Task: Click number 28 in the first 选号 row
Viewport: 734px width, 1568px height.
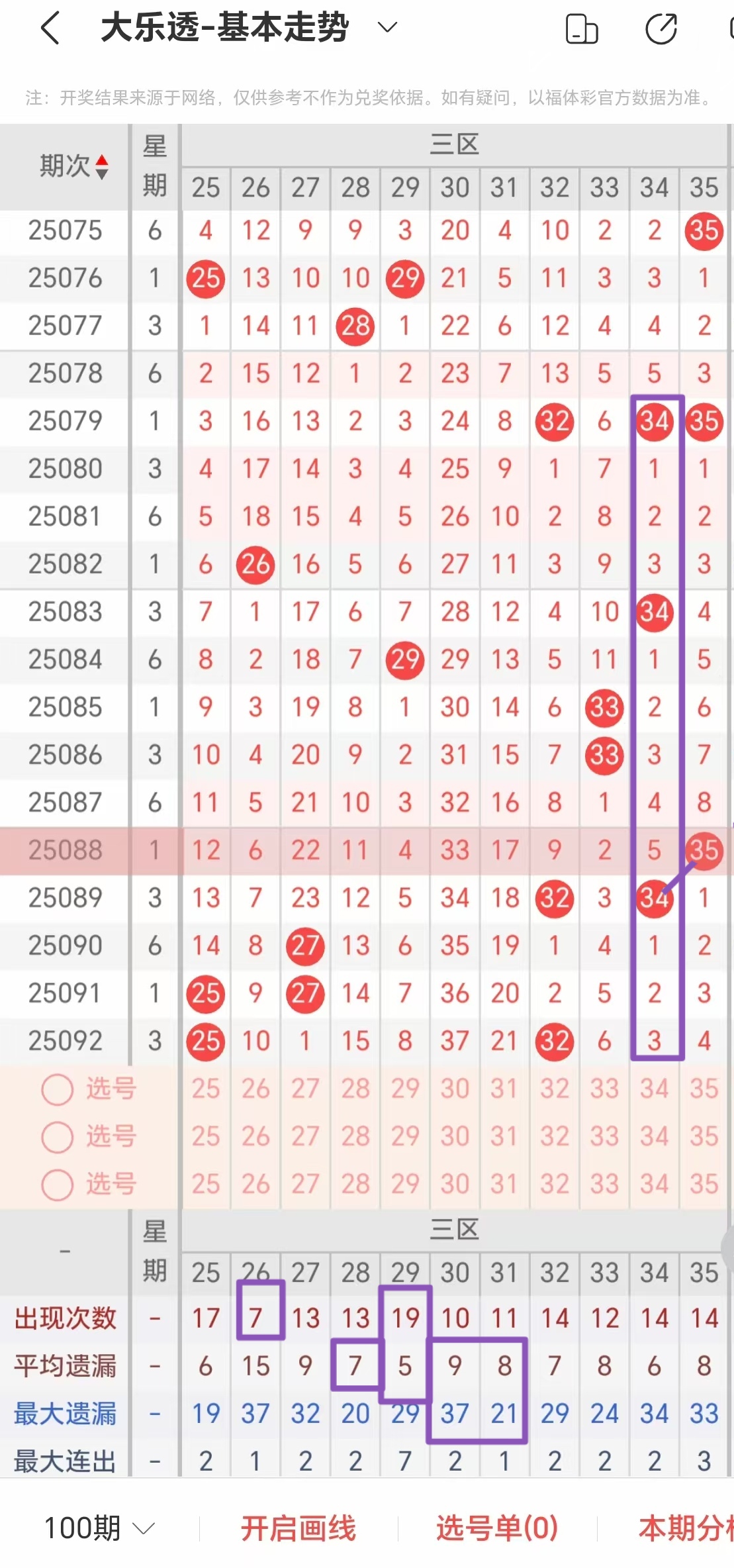Action: pos(355,1088)
